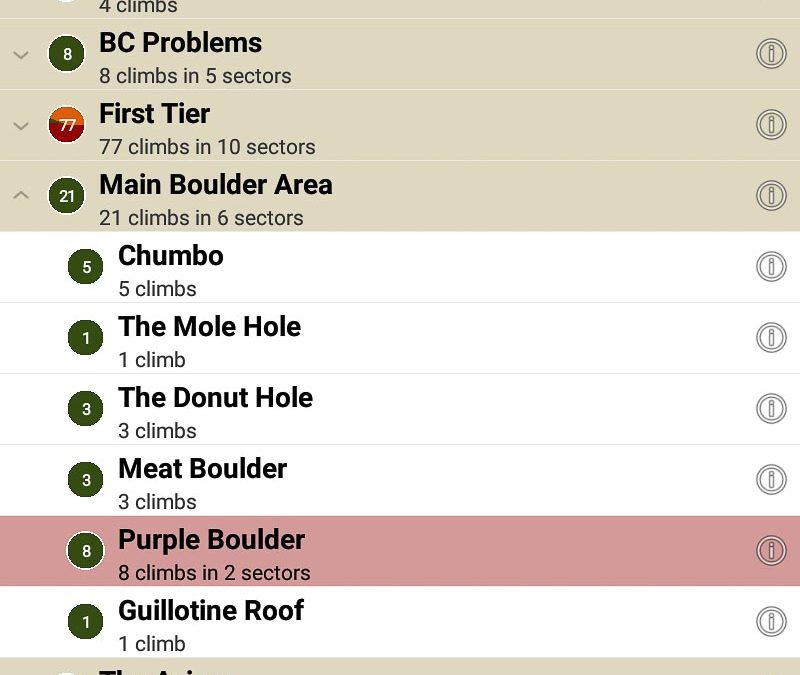Collapse the Main Boulder Area
800x675 pixels.
click(x=21, y=195)
